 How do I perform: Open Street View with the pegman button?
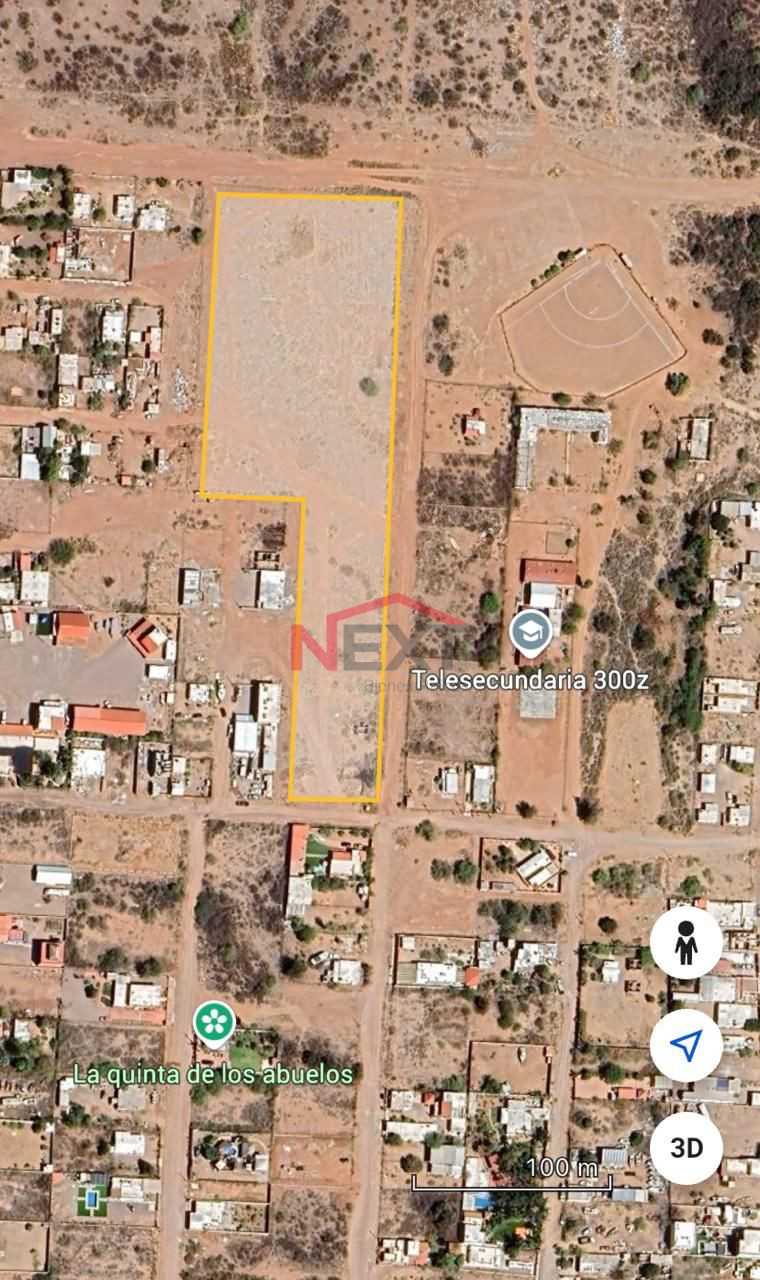coord(686,943)
